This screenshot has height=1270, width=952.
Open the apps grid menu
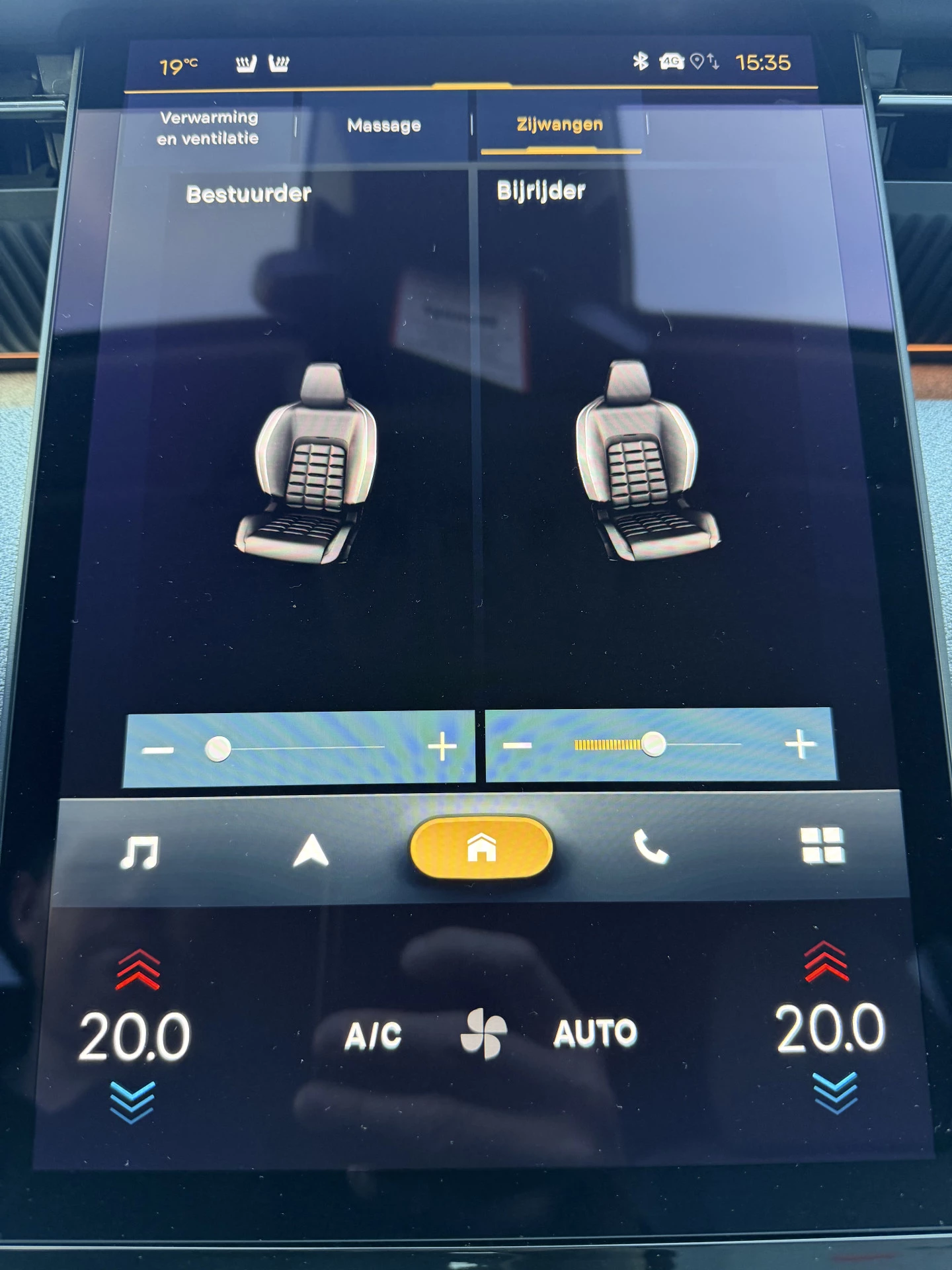[x=822, y=845]
